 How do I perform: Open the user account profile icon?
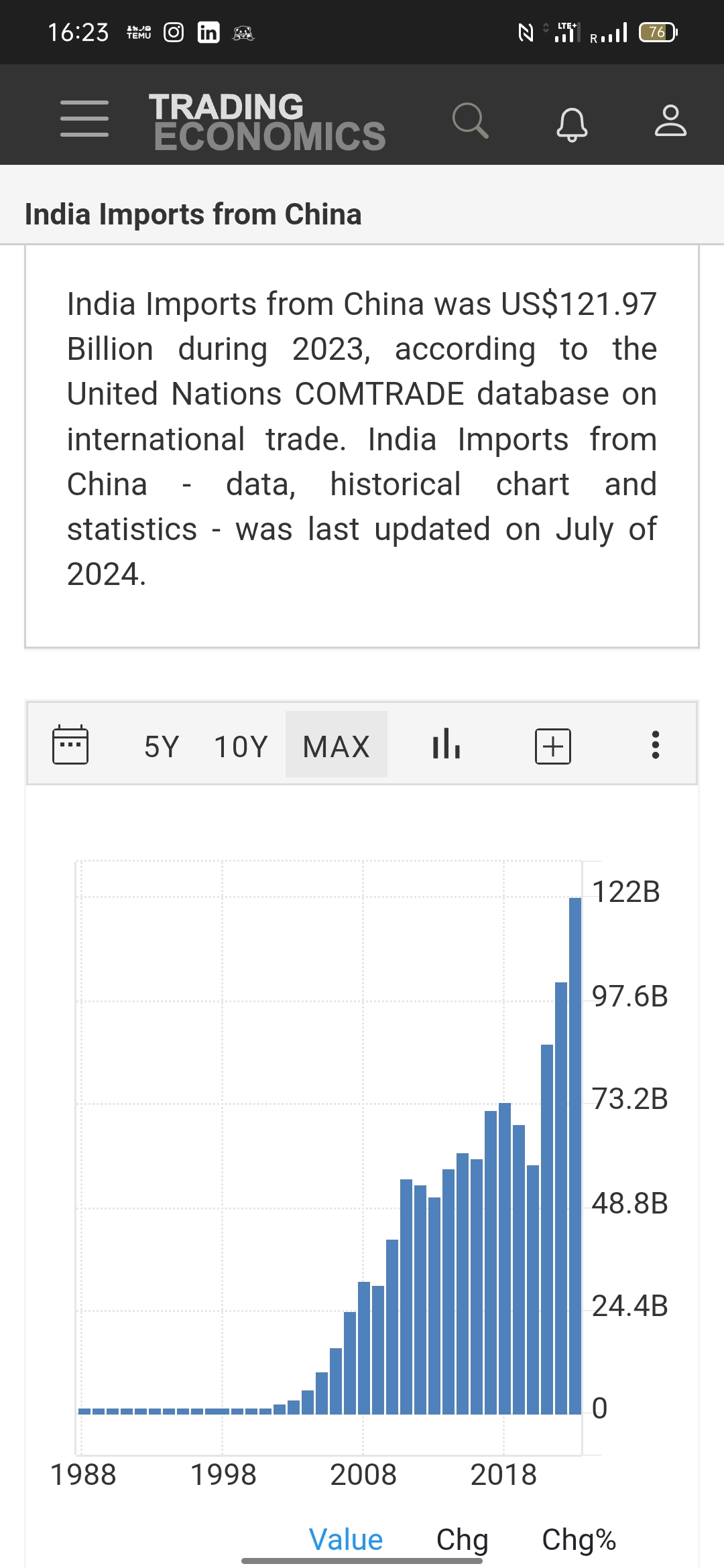670,121
